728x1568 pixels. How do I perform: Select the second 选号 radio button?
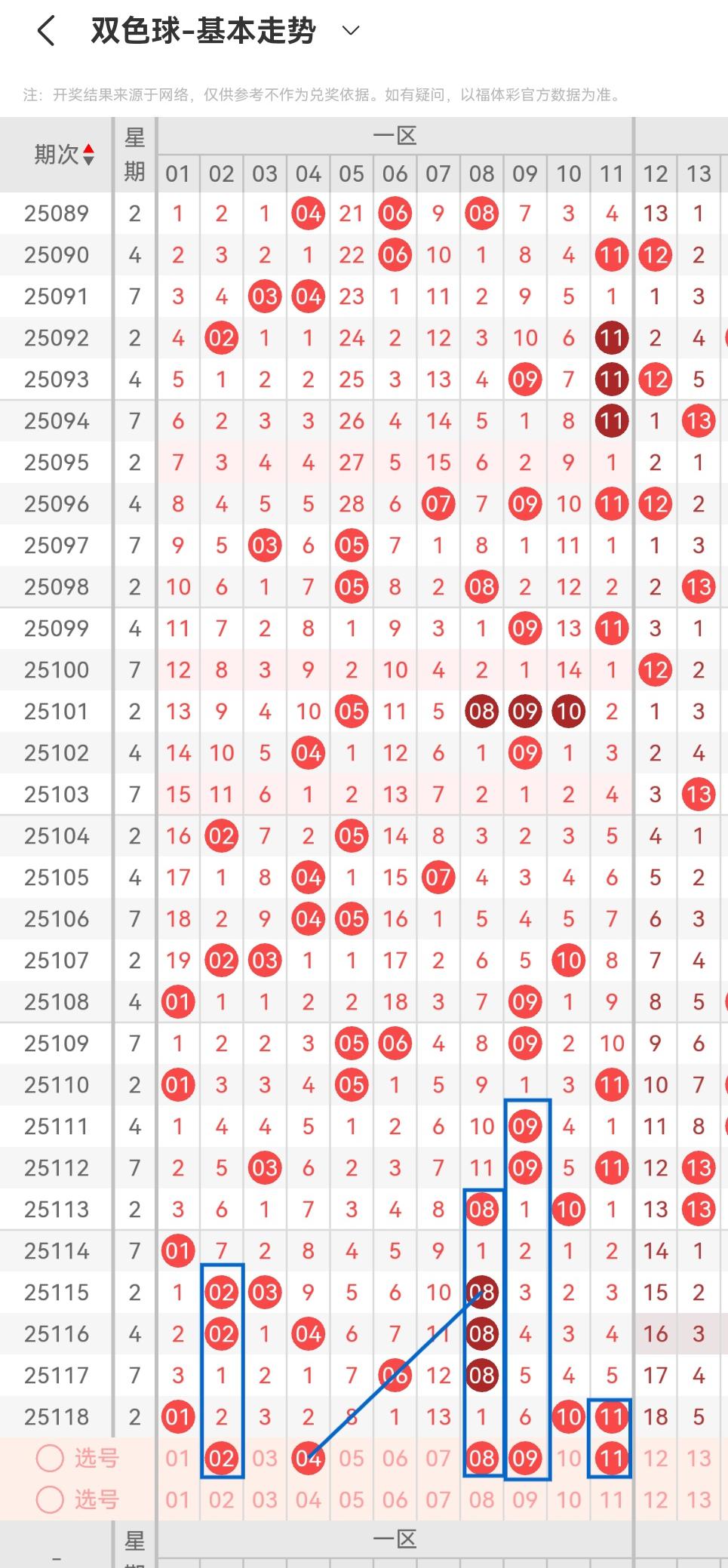coord(50,1499)
